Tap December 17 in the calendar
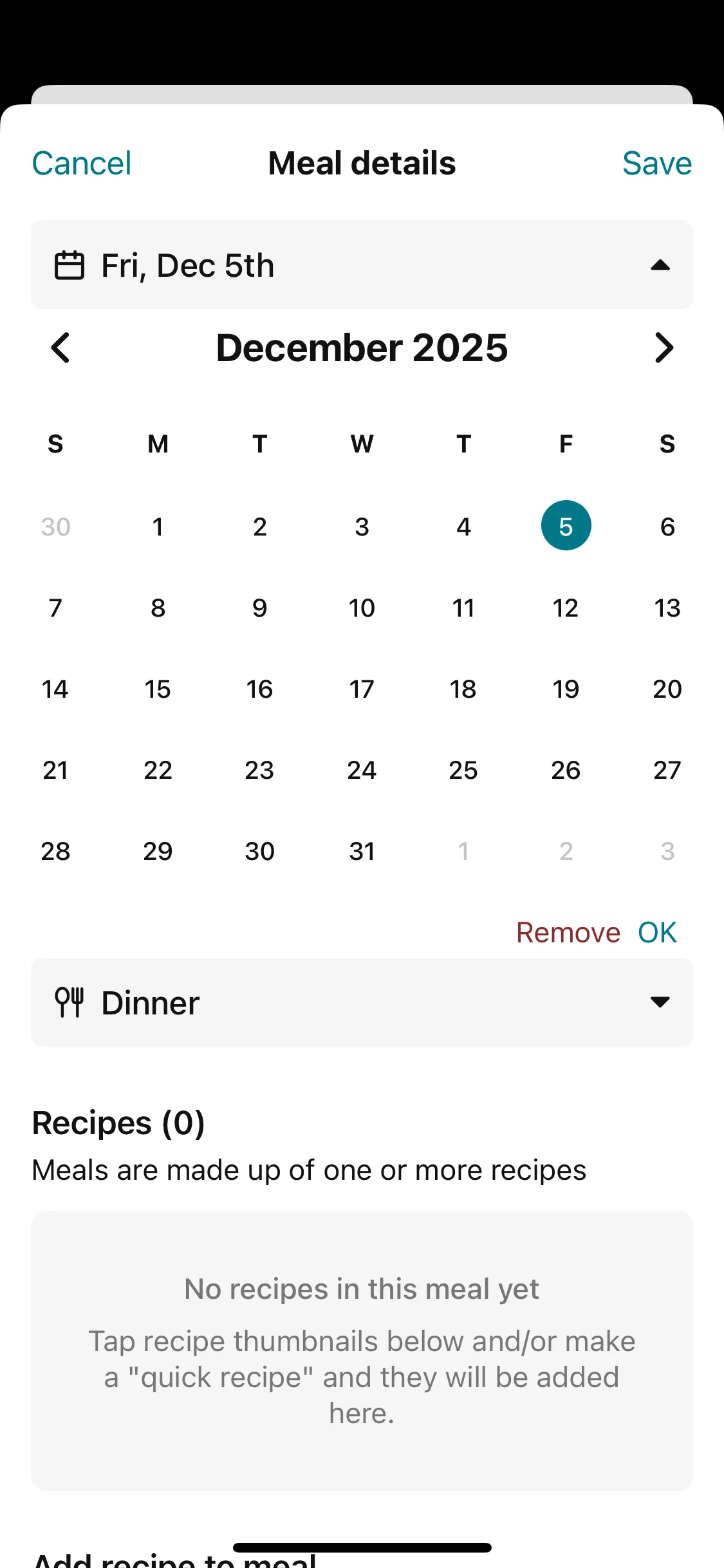This screenshot has width=724, height=1568. [x=362, y=689]
